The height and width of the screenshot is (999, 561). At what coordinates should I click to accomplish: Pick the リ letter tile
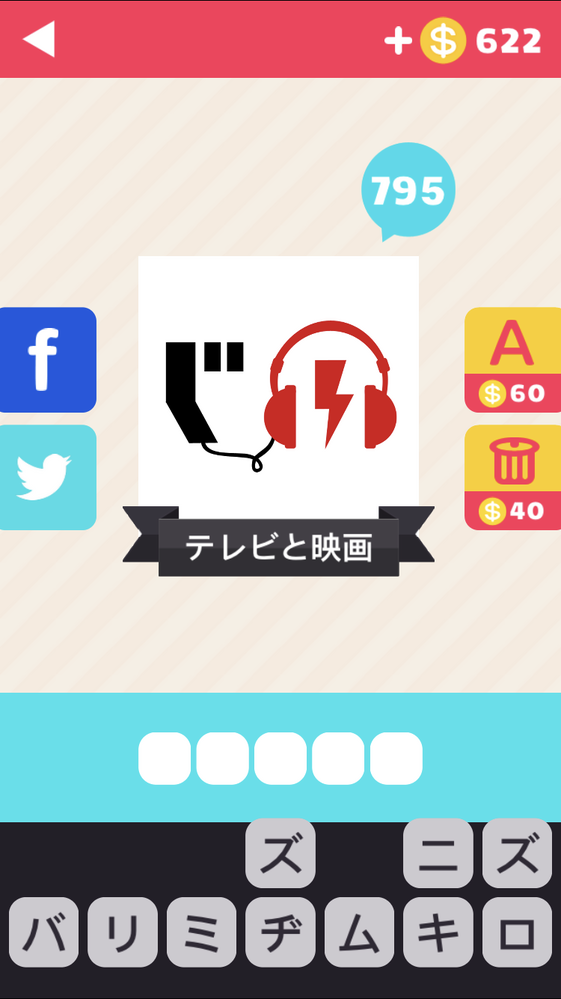(x=122, y=932)
